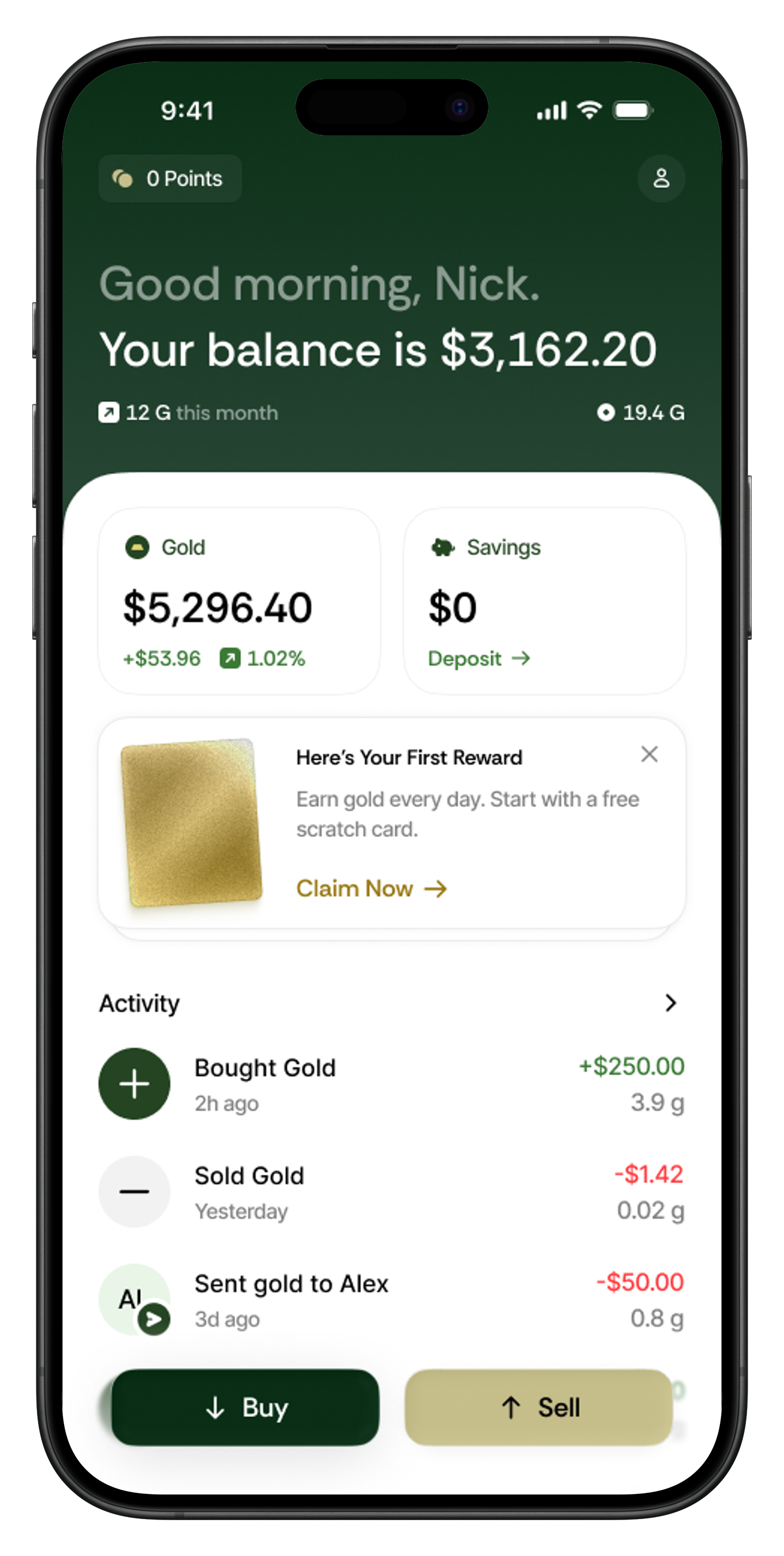
Task: Expand the full Activity list
Action: (670, 1002)
